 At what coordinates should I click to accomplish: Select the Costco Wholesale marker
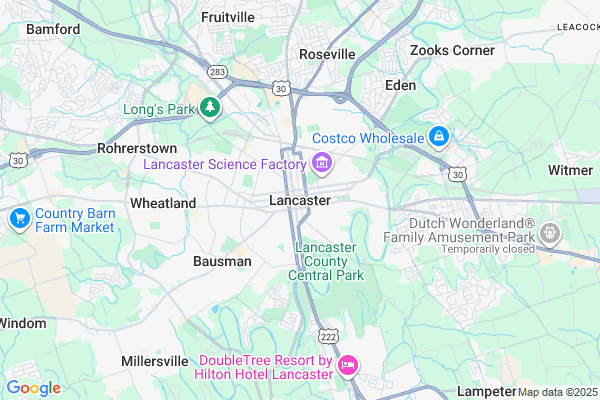(438, 136)
